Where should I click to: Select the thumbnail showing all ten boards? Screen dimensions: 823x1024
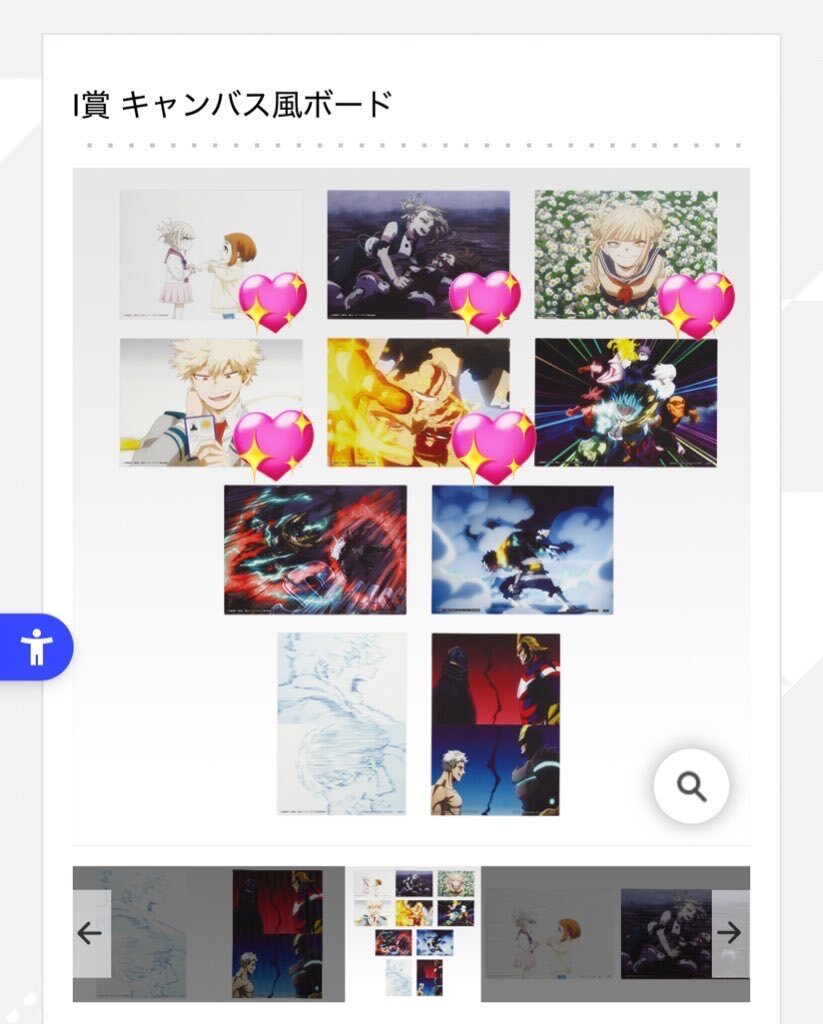(x=413, y=933)
